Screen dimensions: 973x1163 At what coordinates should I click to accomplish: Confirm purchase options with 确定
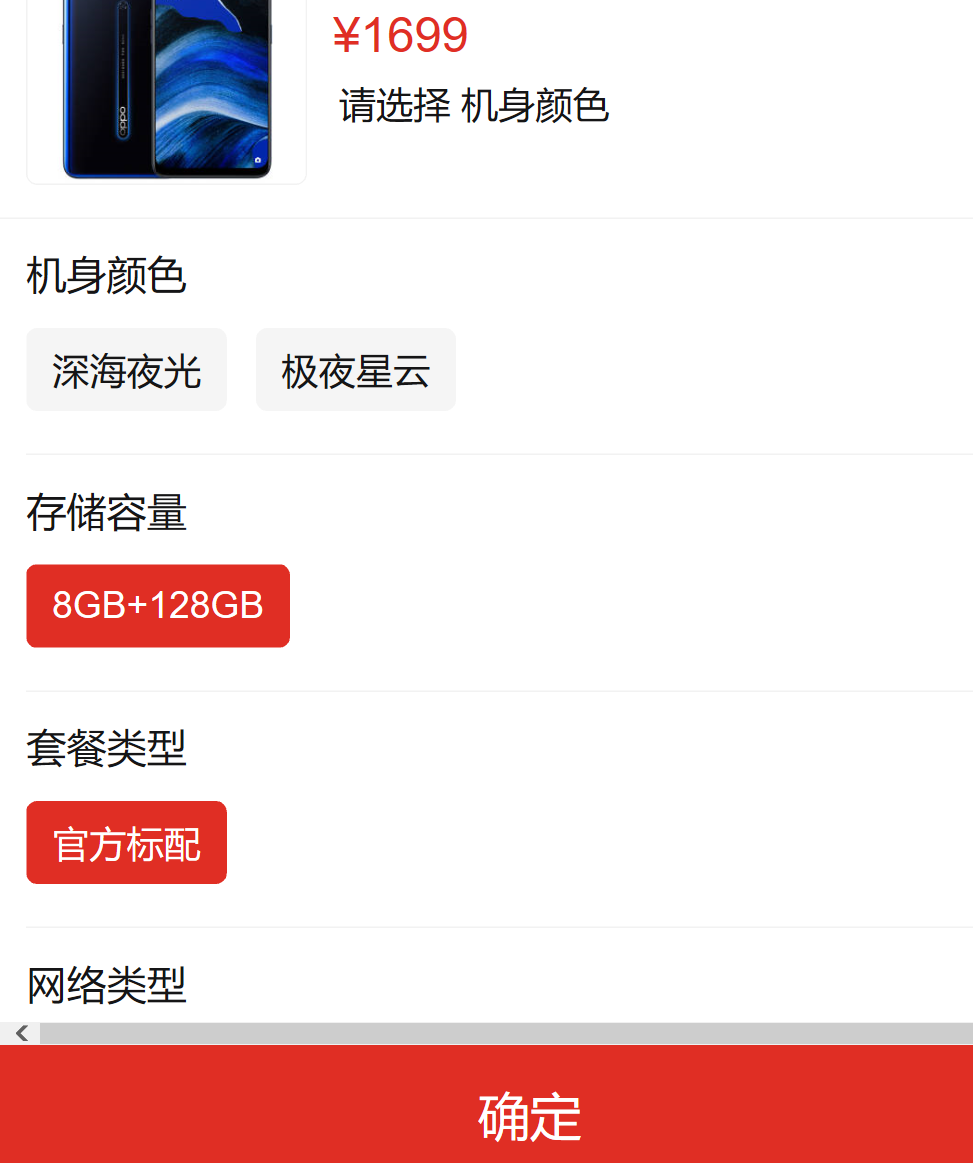click(530, 1118)
